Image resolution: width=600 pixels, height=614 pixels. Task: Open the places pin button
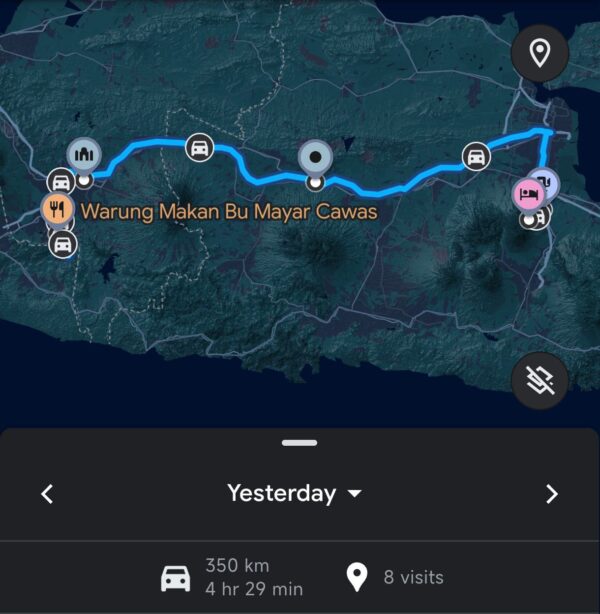540,53
